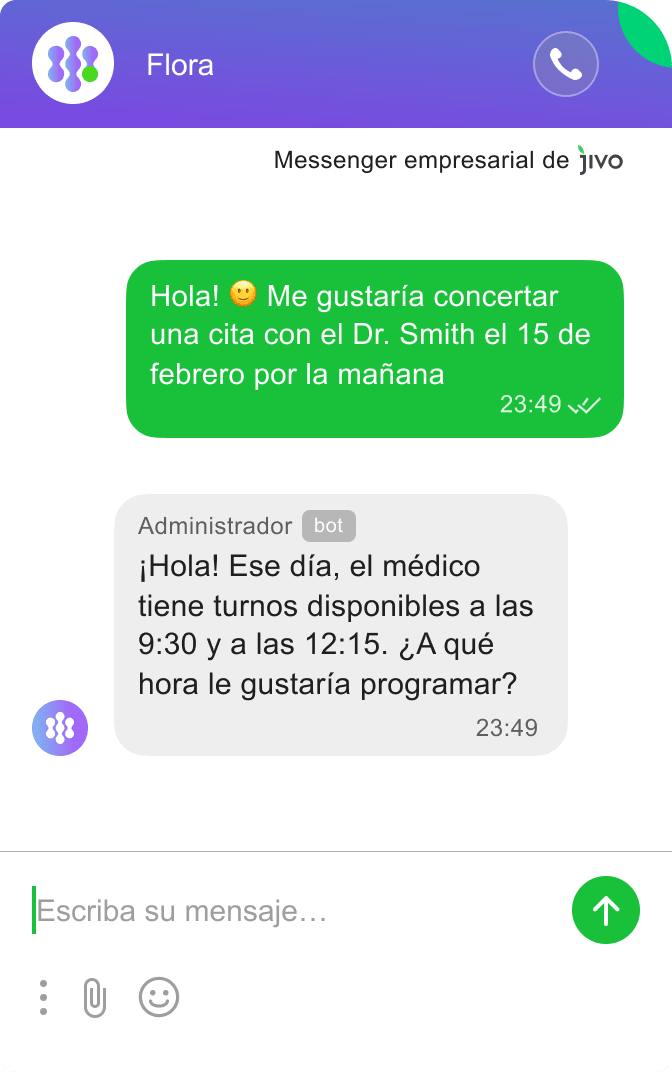Send the message with the arrow button
The image size is (672, 1072).
coord(605,910)
